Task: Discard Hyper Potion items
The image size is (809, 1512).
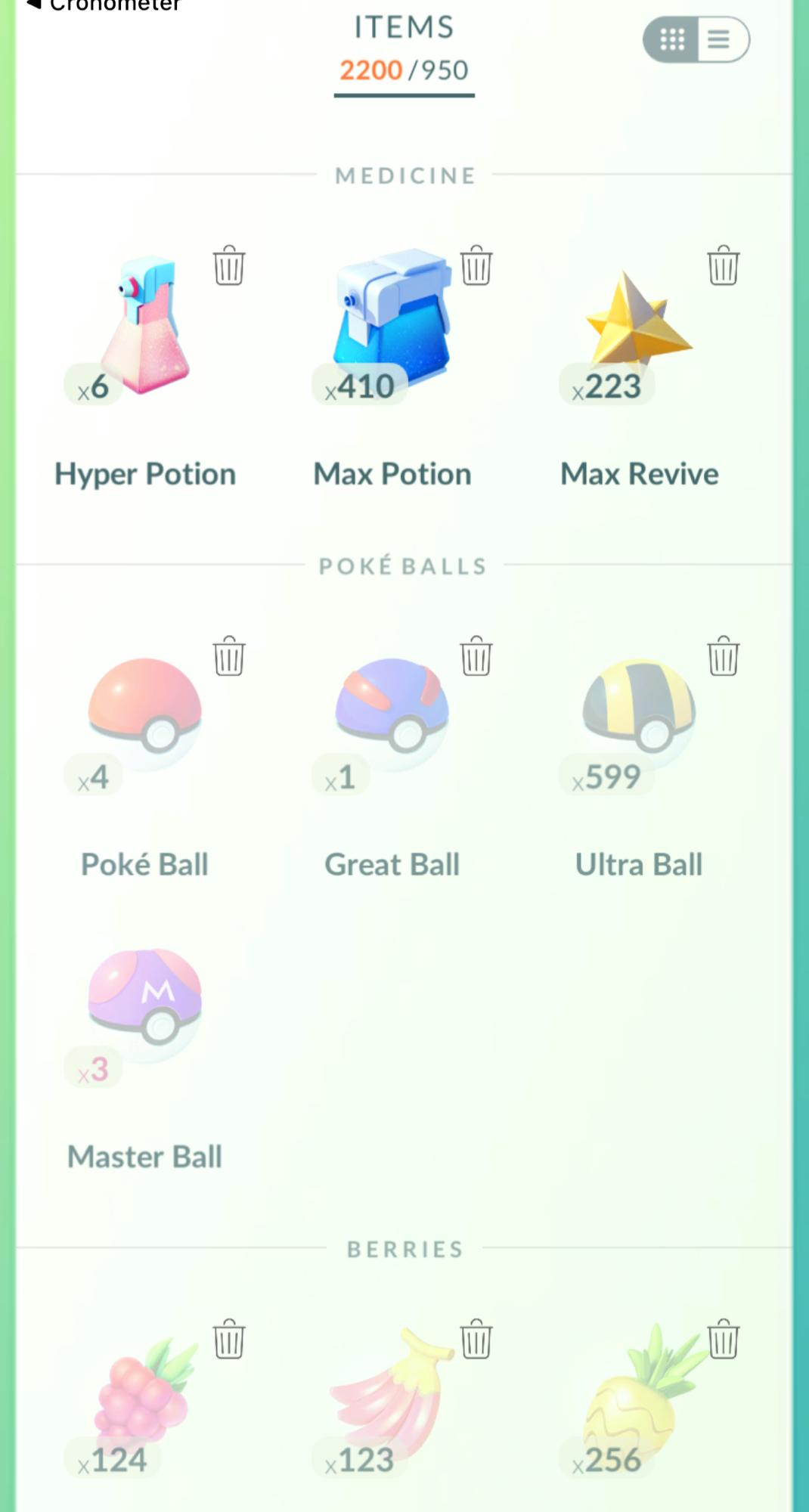Action: (x=228, y=265)
